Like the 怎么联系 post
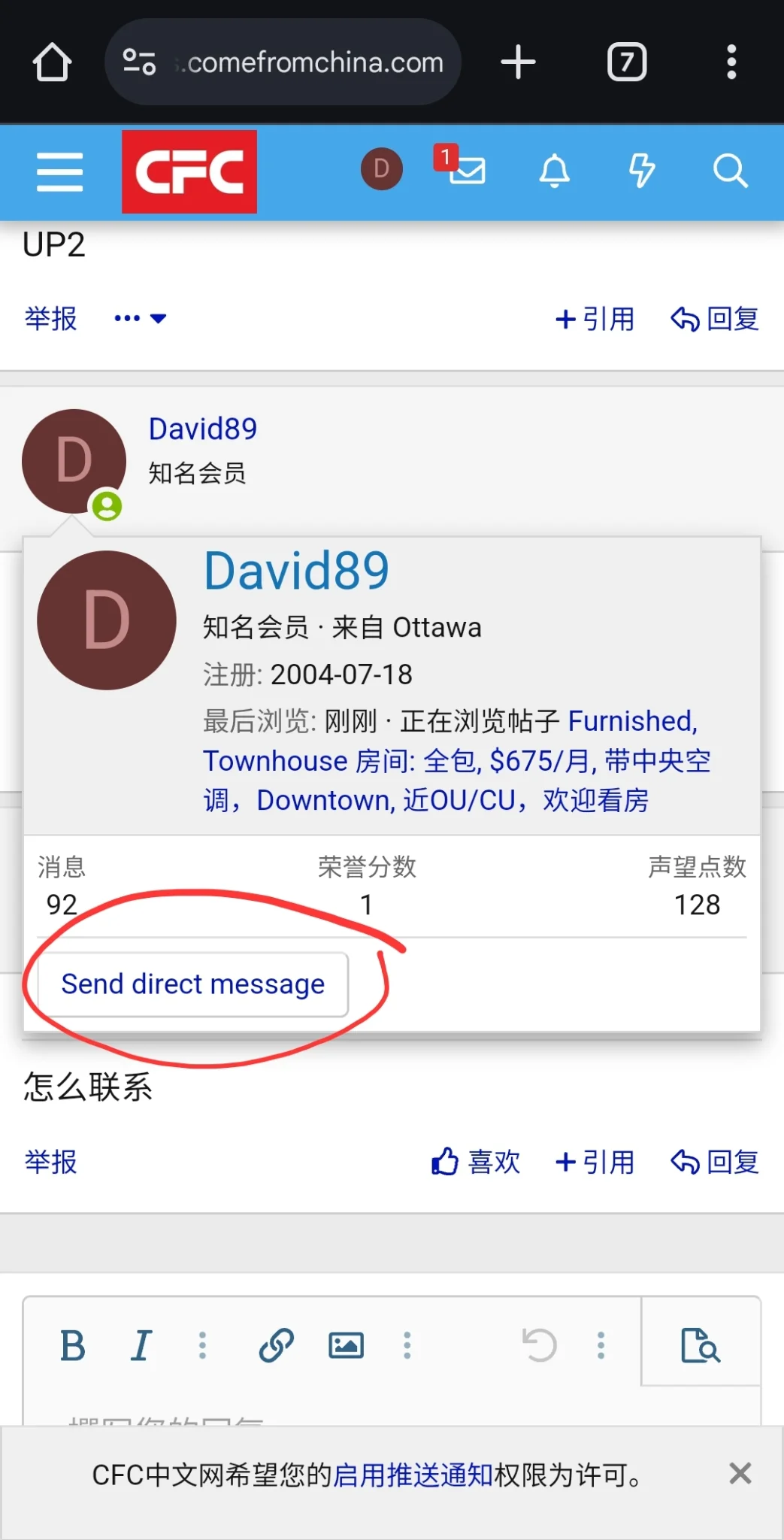 coord(476,1162)
